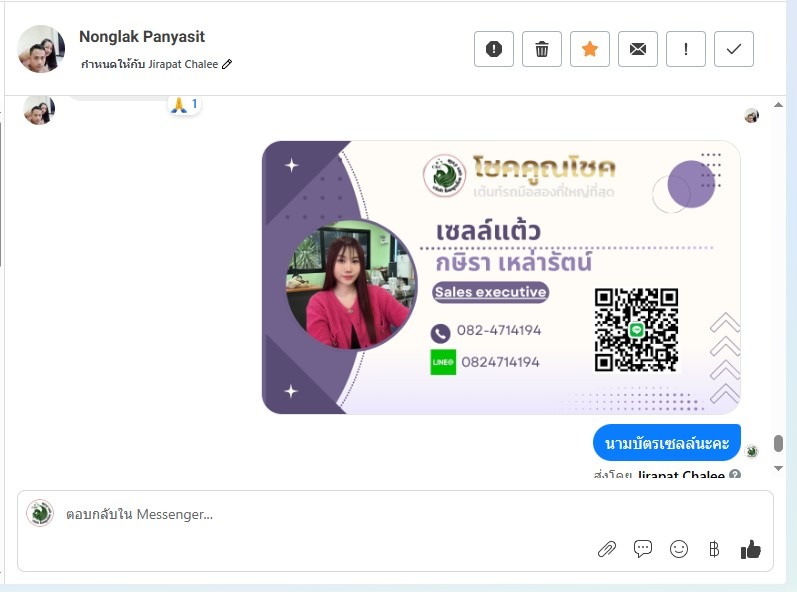Image resolution: width=797 pixels, height=592 pixels.
Task: Tap the praying hands reaction
Action: coord(180,104)
